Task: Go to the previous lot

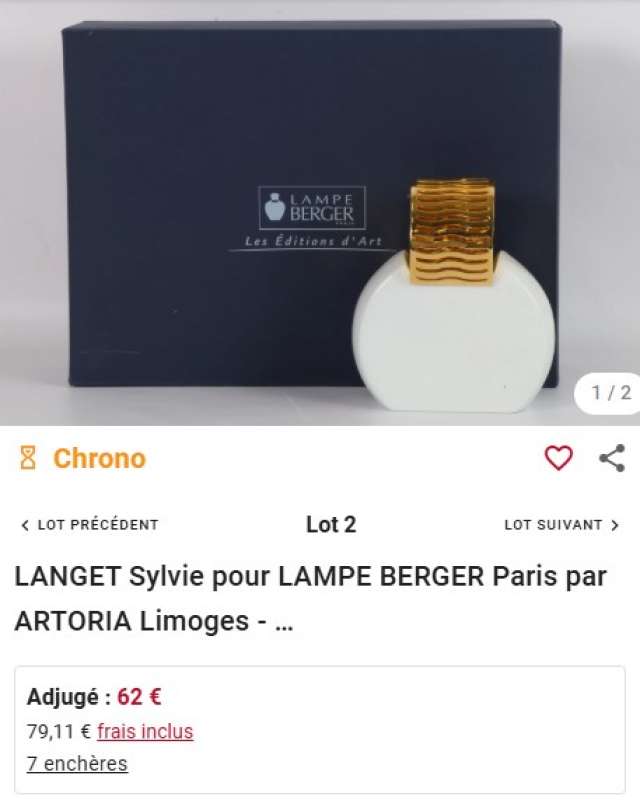Action: tap(89, 525)
